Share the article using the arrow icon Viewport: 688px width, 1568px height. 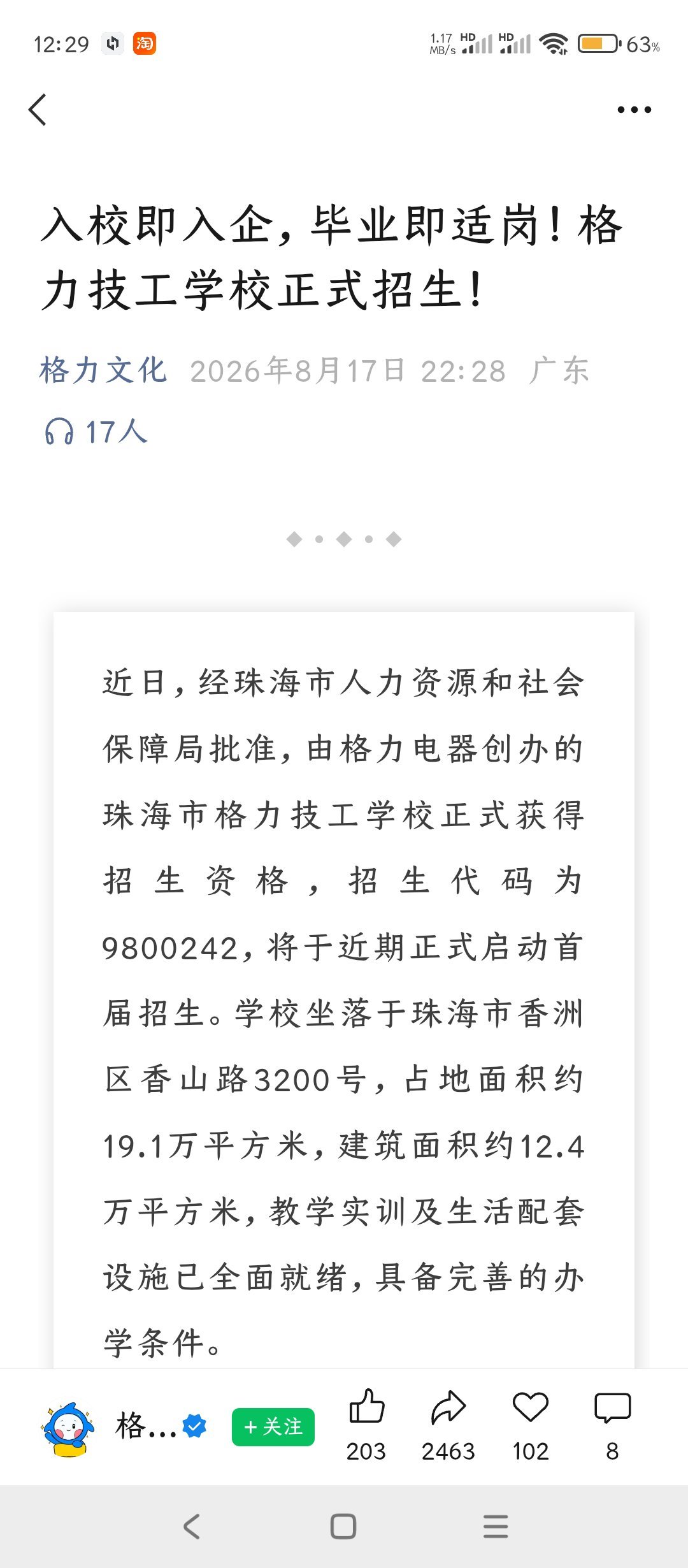448,1406
